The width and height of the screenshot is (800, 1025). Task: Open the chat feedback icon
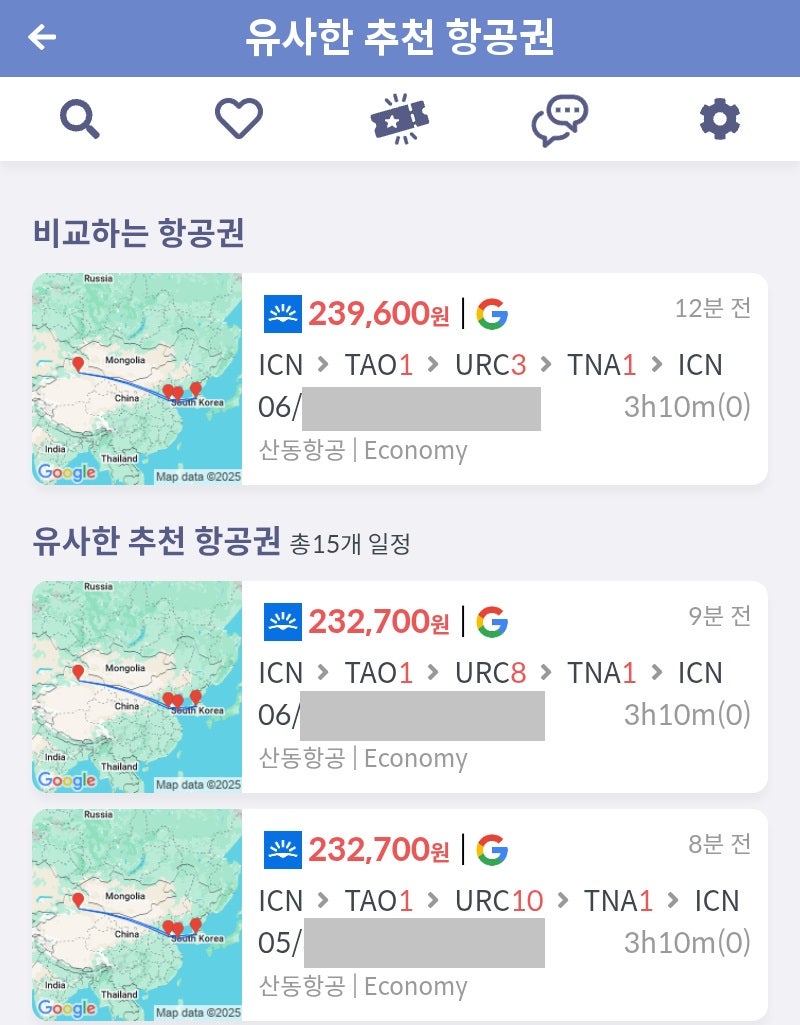pos(558,119)
